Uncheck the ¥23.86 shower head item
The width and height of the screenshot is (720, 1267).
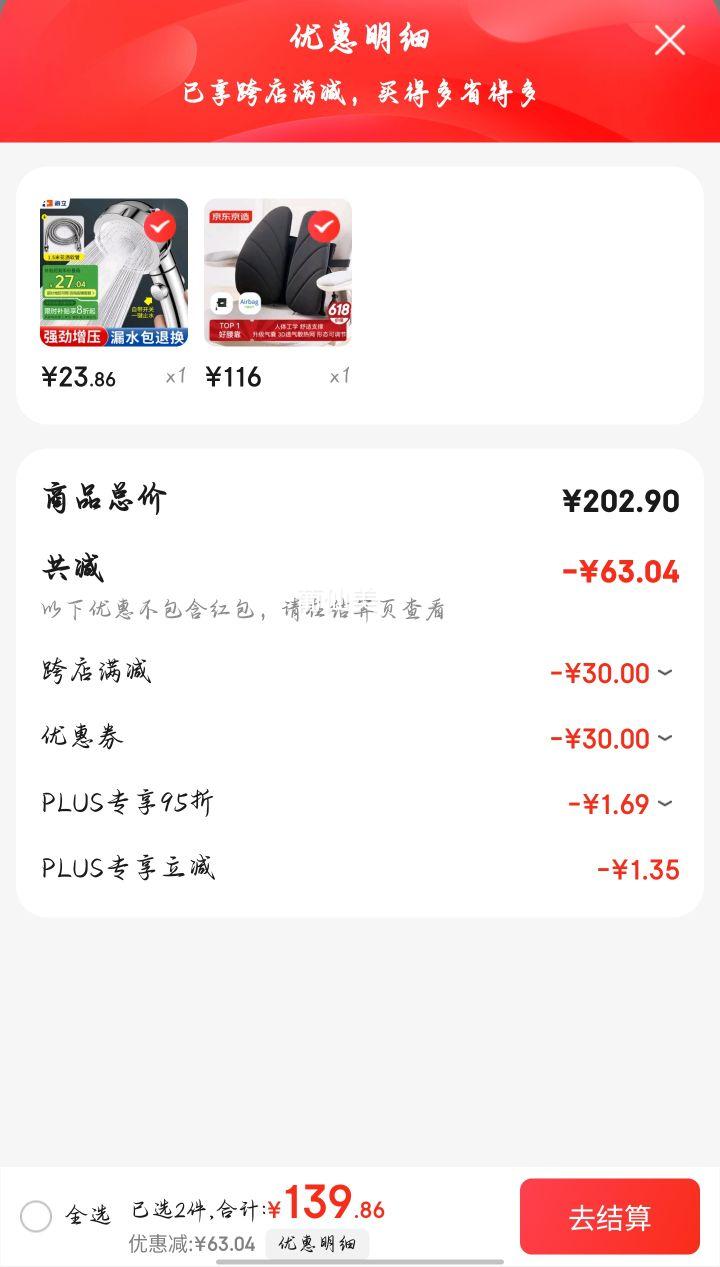[x=159, y=227]
